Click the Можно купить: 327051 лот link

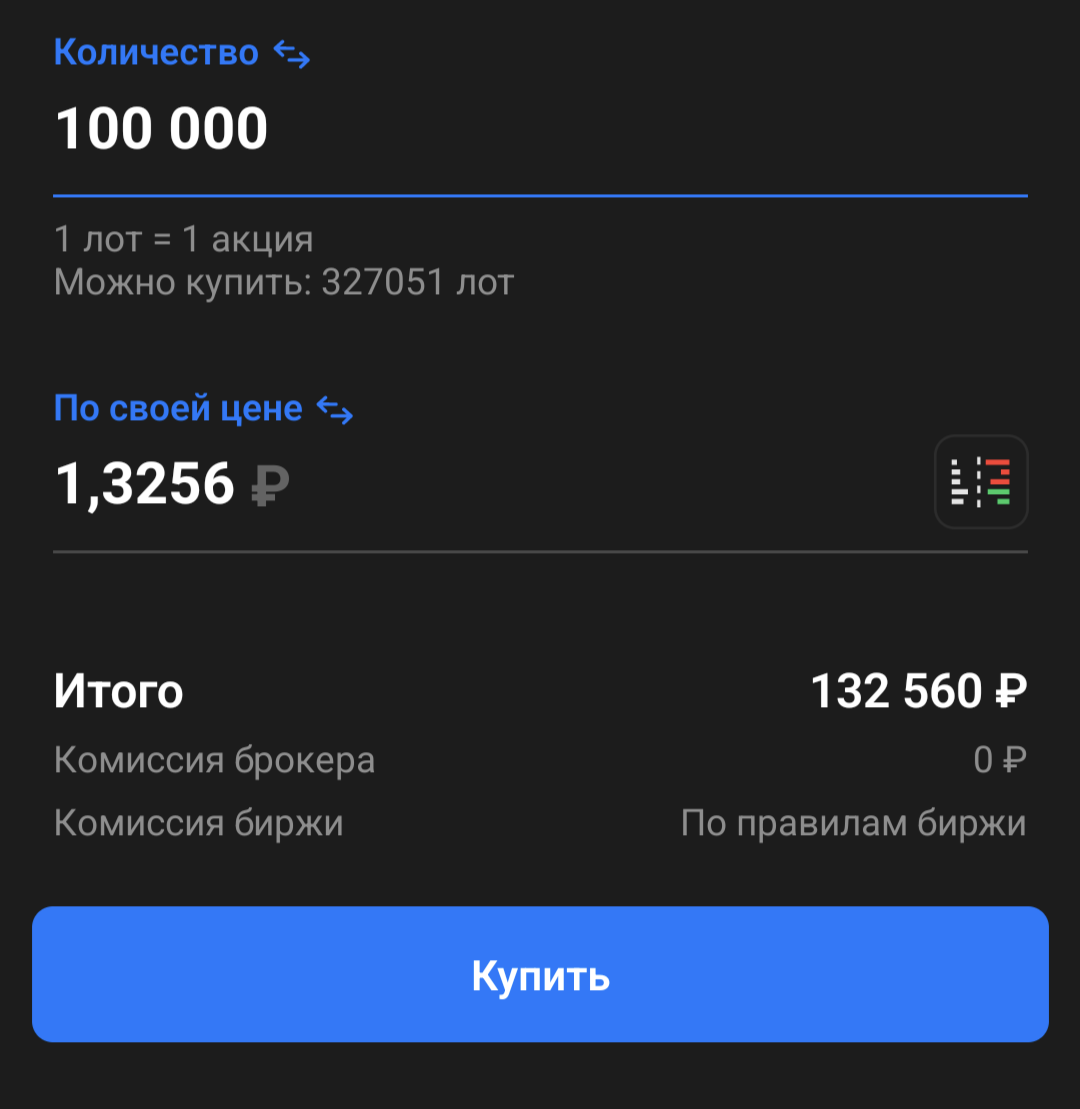(x=283, y=281)
